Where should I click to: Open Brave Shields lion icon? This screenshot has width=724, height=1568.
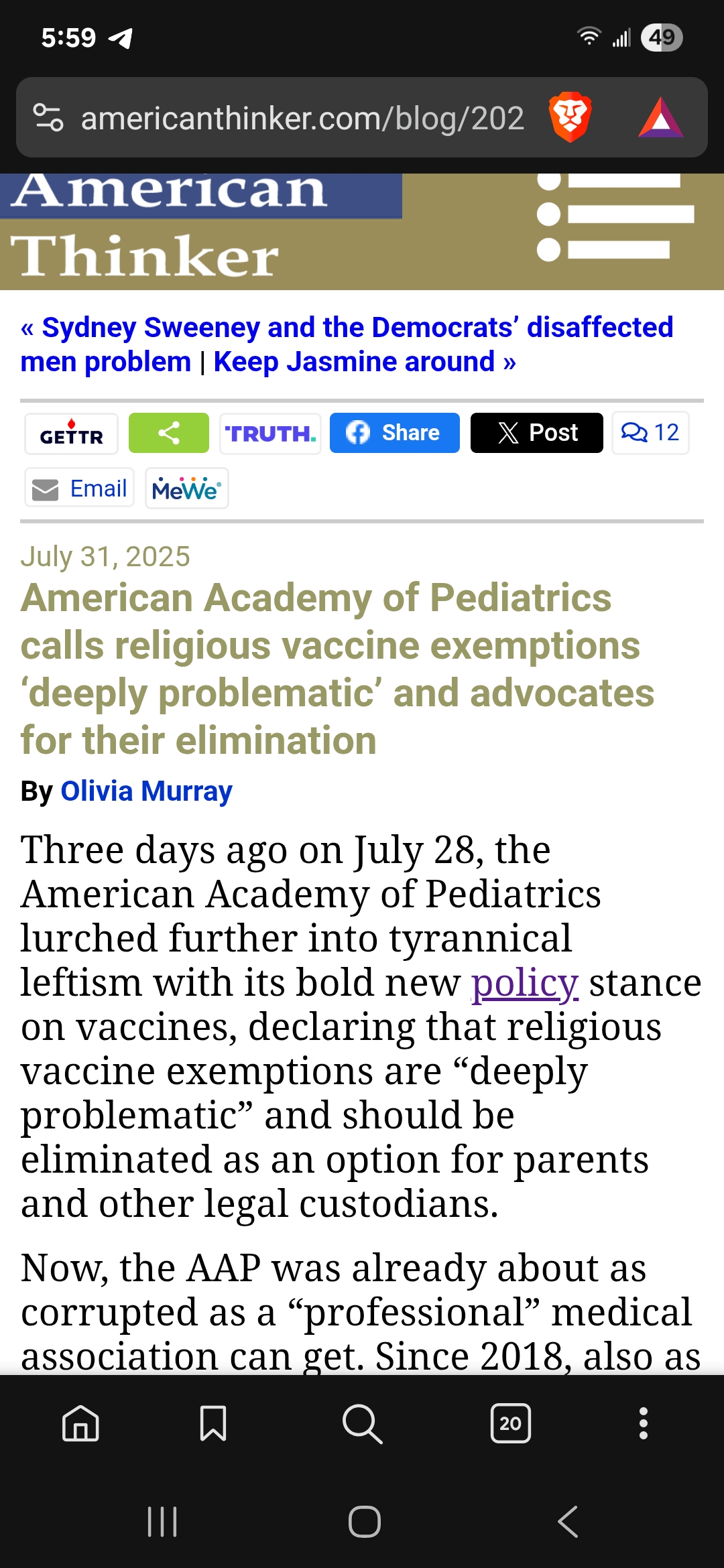(570, 117)
